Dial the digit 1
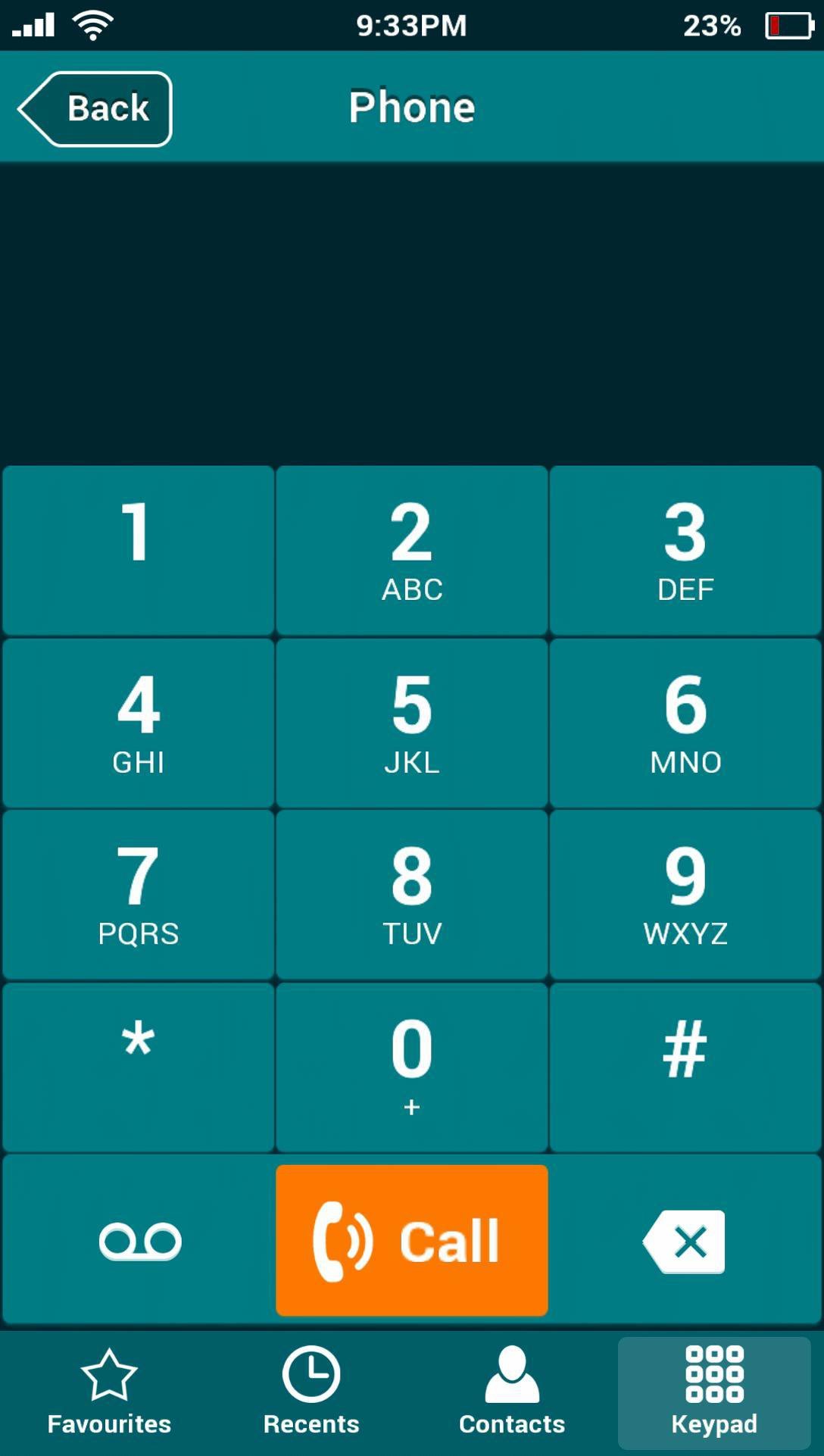This screenshot has width=824, height=1456. [x=138, y=550]
